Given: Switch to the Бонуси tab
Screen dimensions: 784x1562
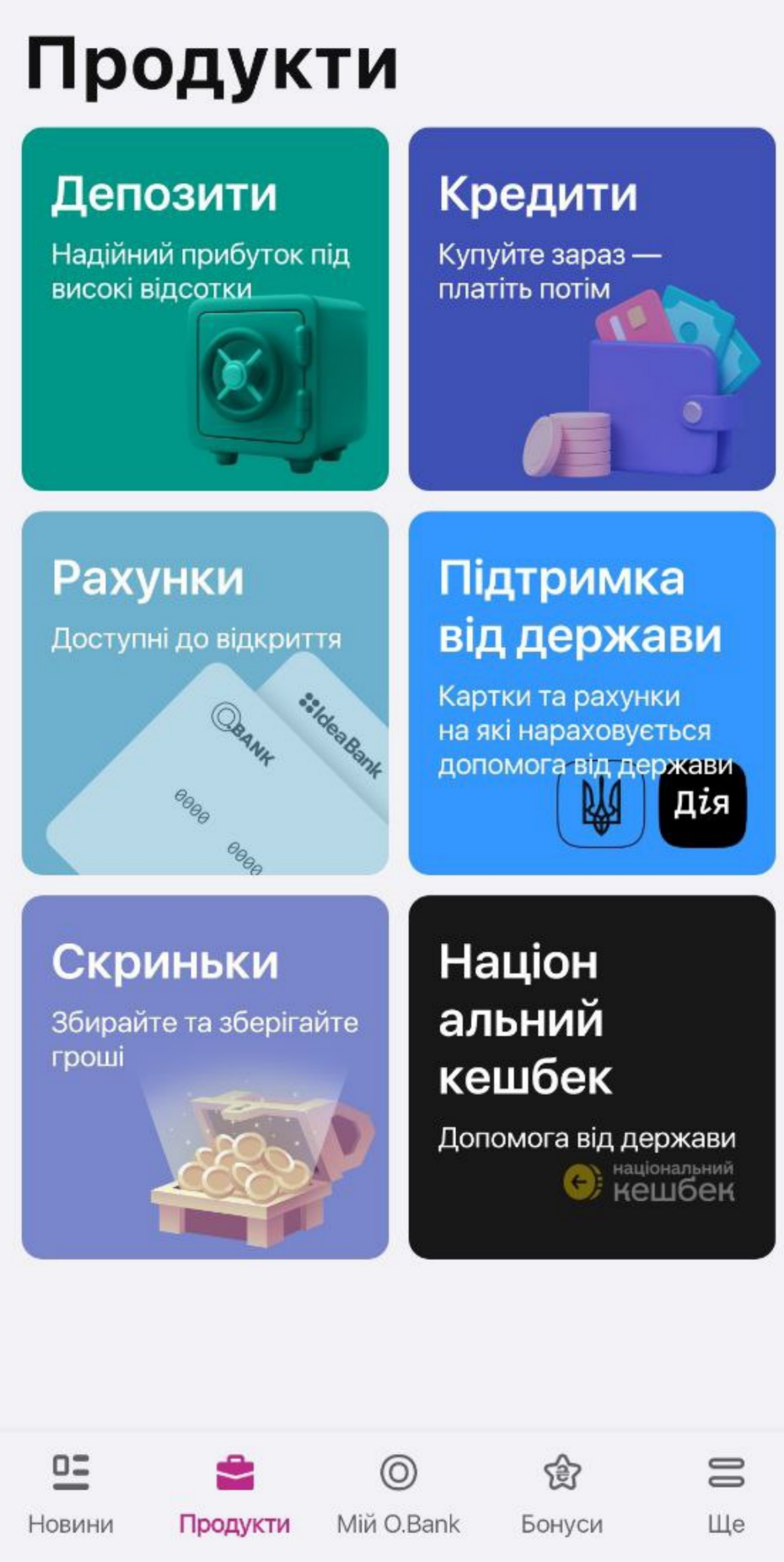Looking at the screenshot, I should click(561, 1494).
